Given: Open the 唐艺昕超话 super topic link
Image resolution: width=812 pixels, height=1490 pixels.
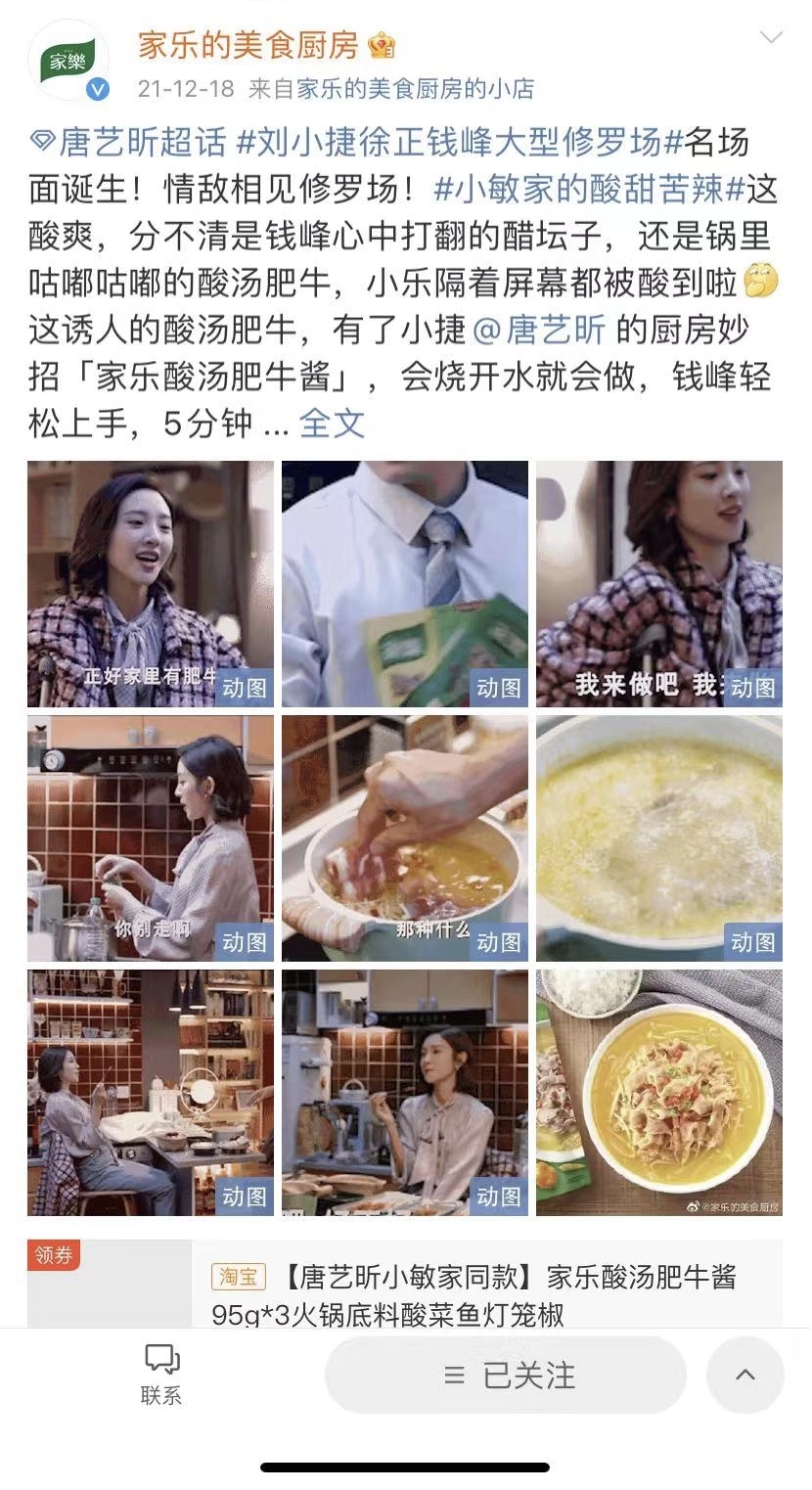Looking at the screenshot, I should pyautogui.click(x=130, y=142).
